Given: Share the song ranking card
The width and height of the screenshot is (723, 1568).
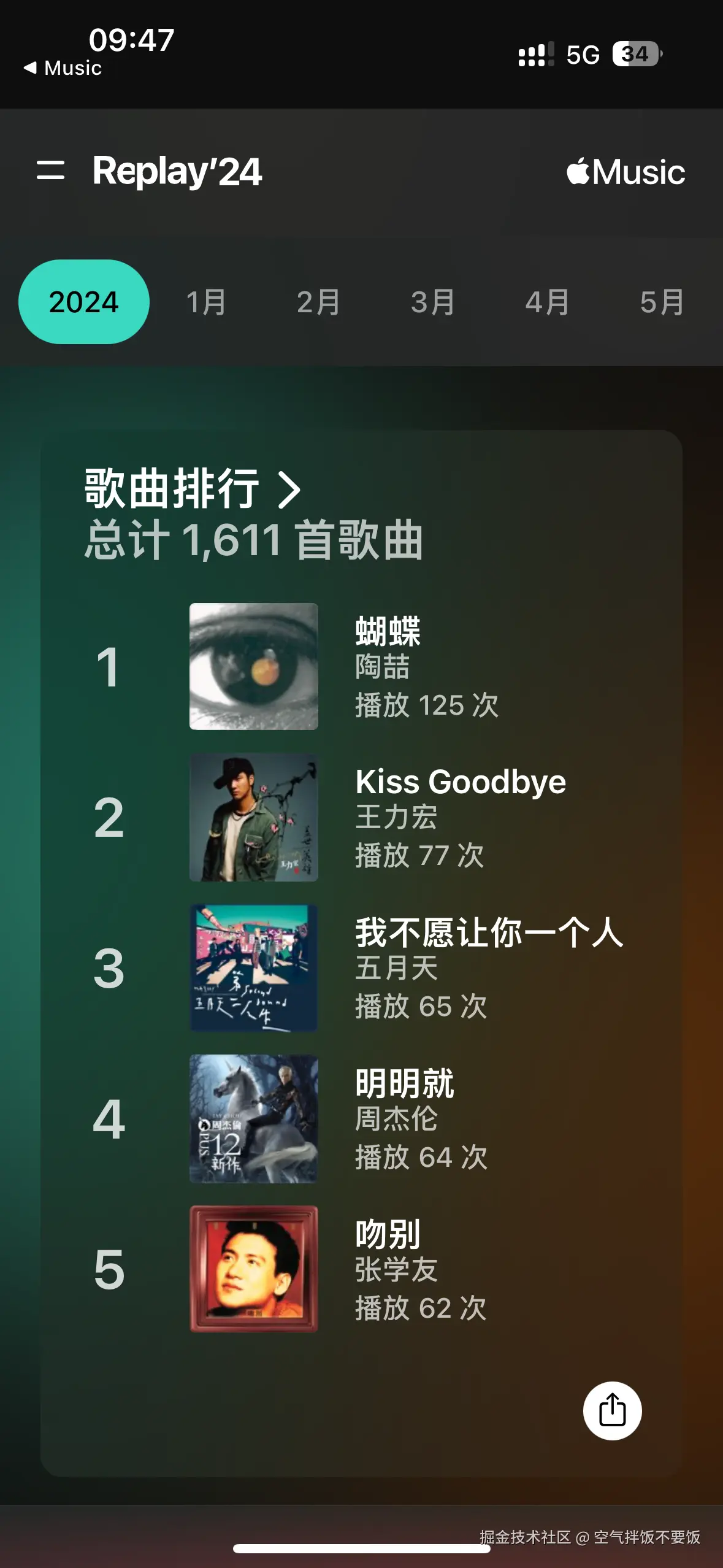Looking at the screenshot, I should tap(612, 1410).
